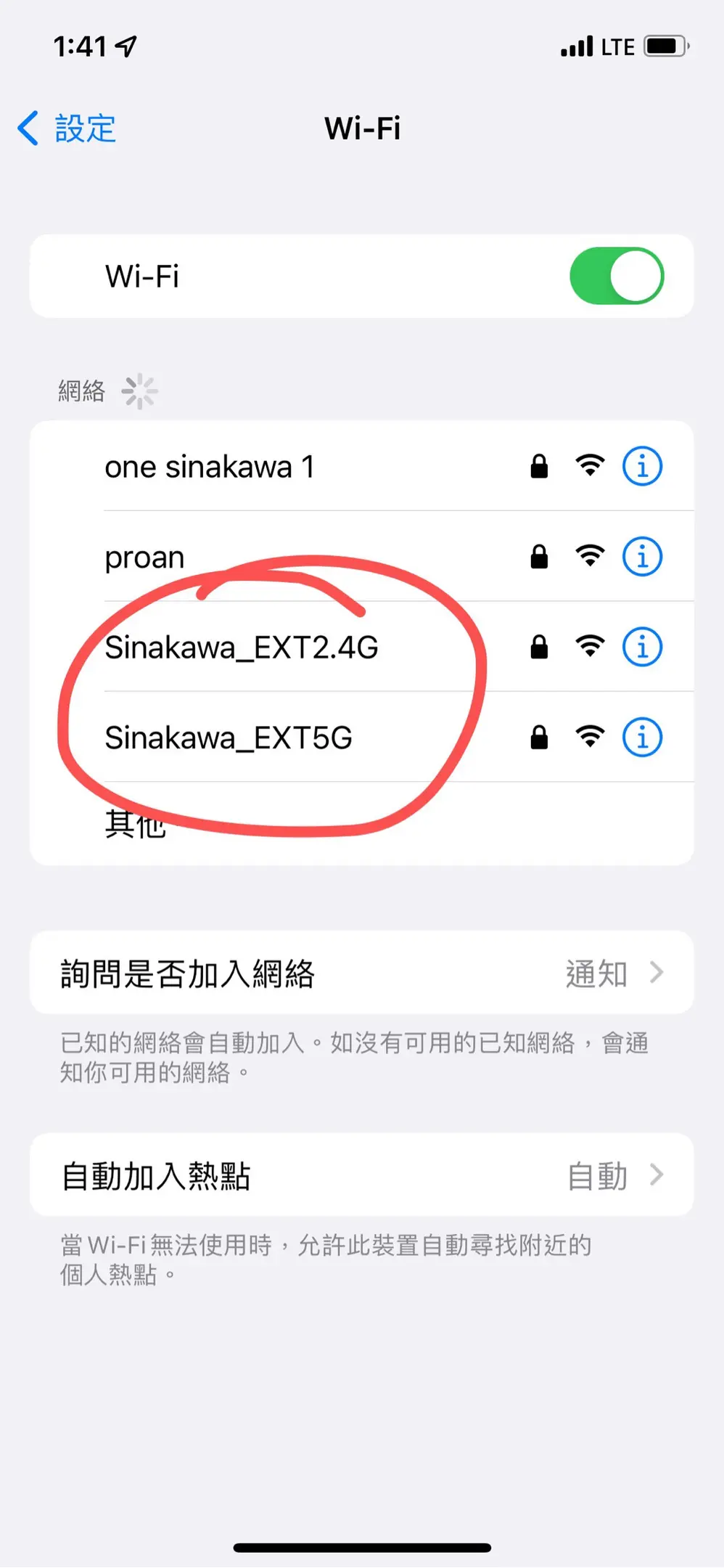Join Sinakawa_EXT5G network
The image size is (724, 1568).
point(229,738)
